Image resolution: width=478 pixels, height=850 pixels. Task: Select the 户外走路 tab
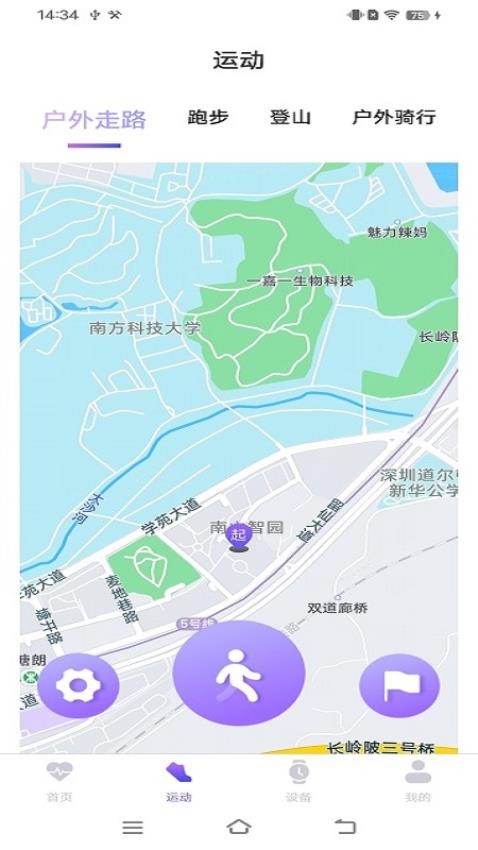[x=94, y=119]
